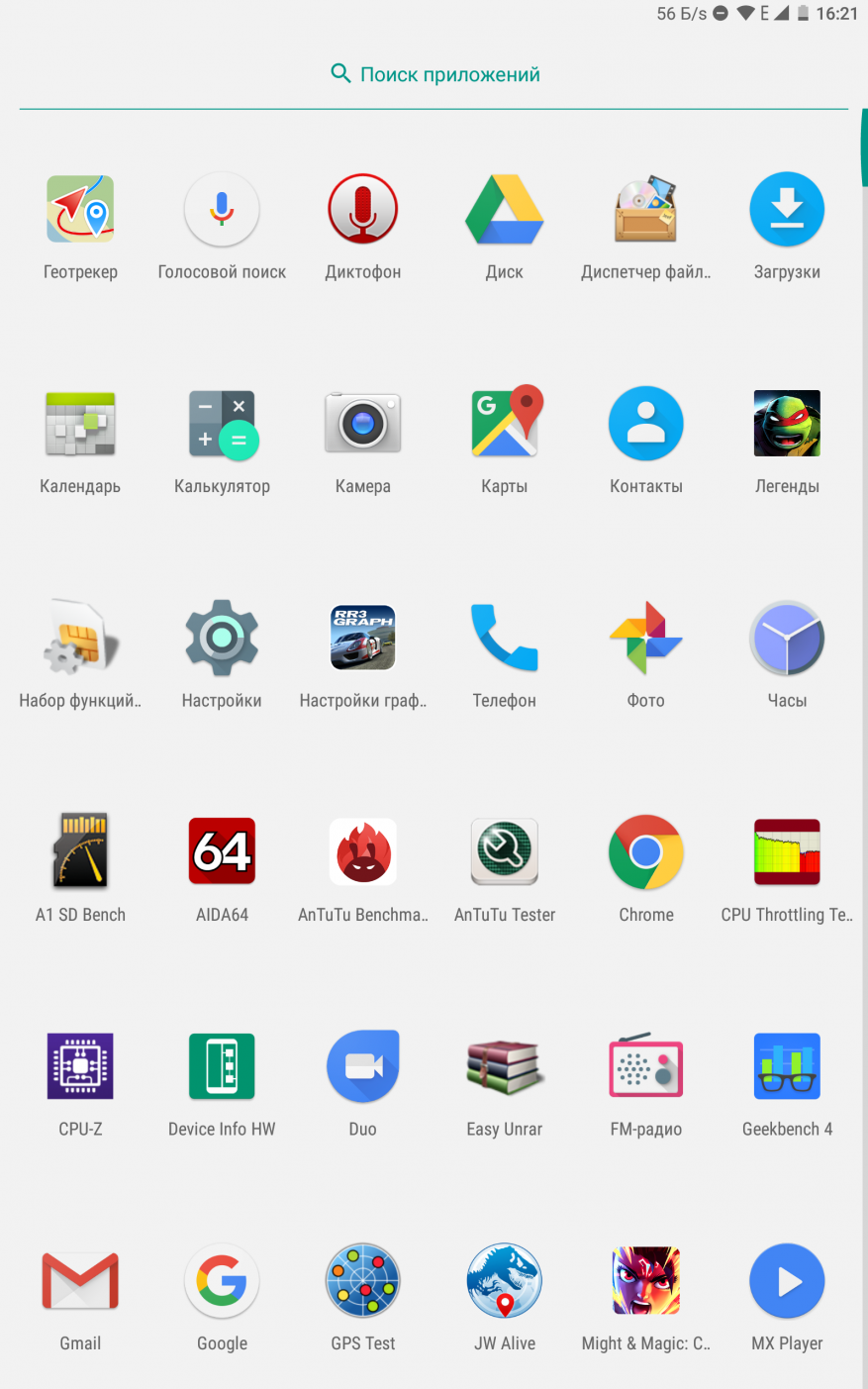Open the Часы clock app
This screenshot has width=868, height=1389.
click(787, 639)
